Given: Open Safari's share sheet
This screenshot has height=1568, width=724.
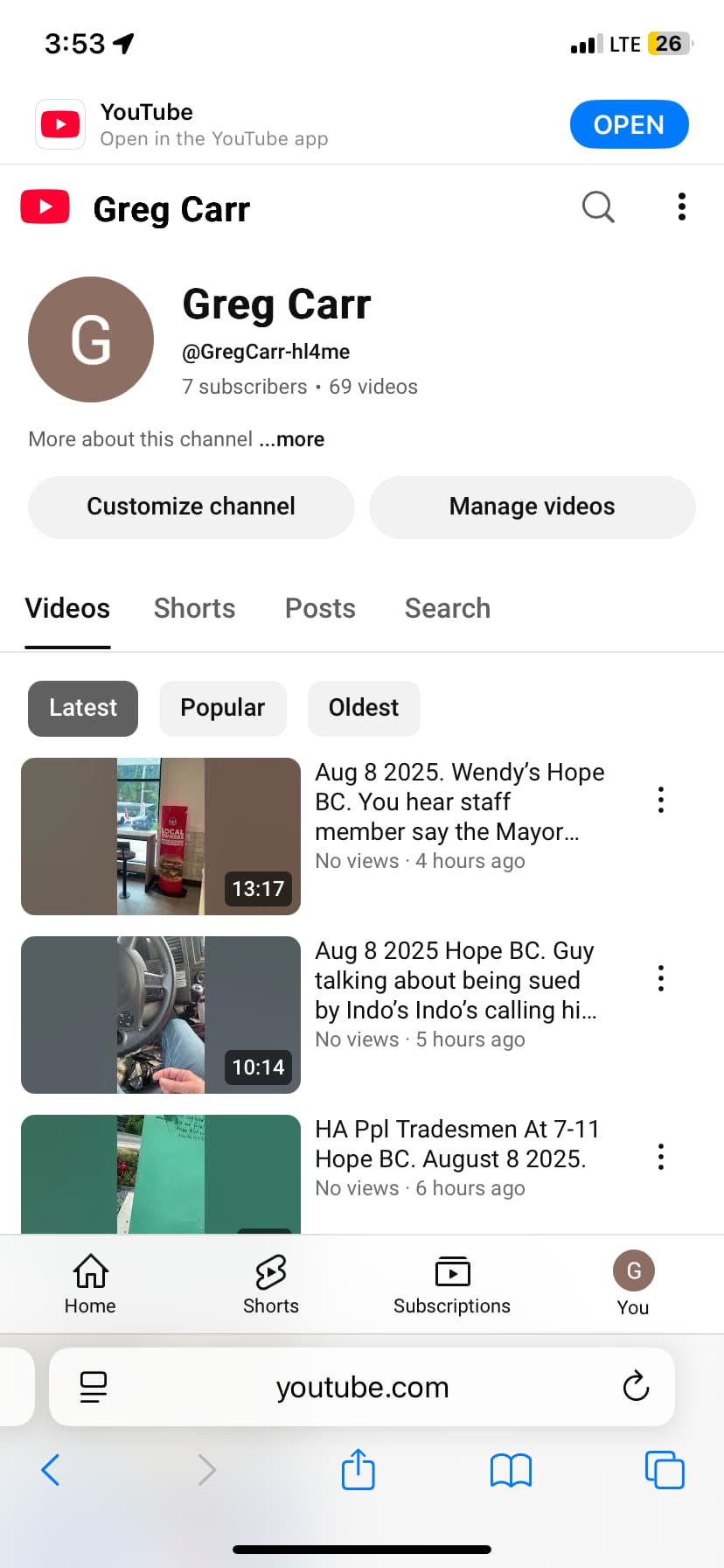Looking at the screenshot, I should (x=358, y=1469).
